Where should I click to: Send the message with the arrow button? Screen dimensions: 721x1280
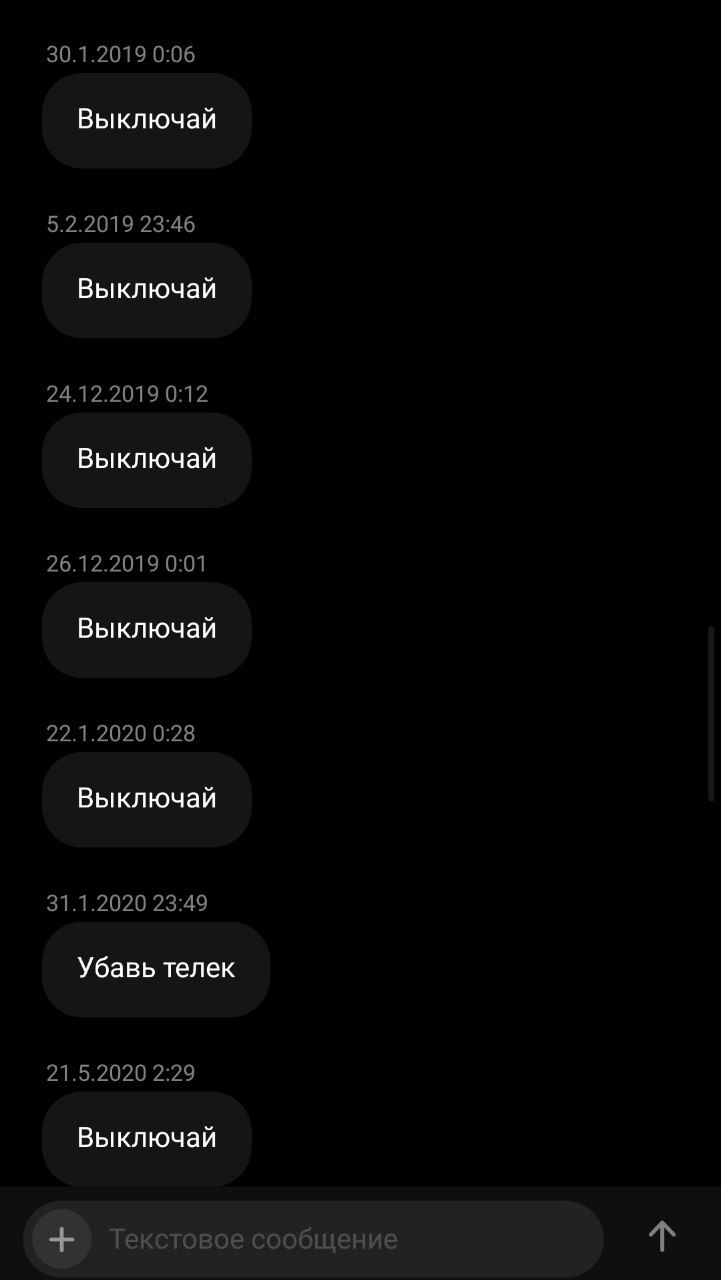(661, 1237)
